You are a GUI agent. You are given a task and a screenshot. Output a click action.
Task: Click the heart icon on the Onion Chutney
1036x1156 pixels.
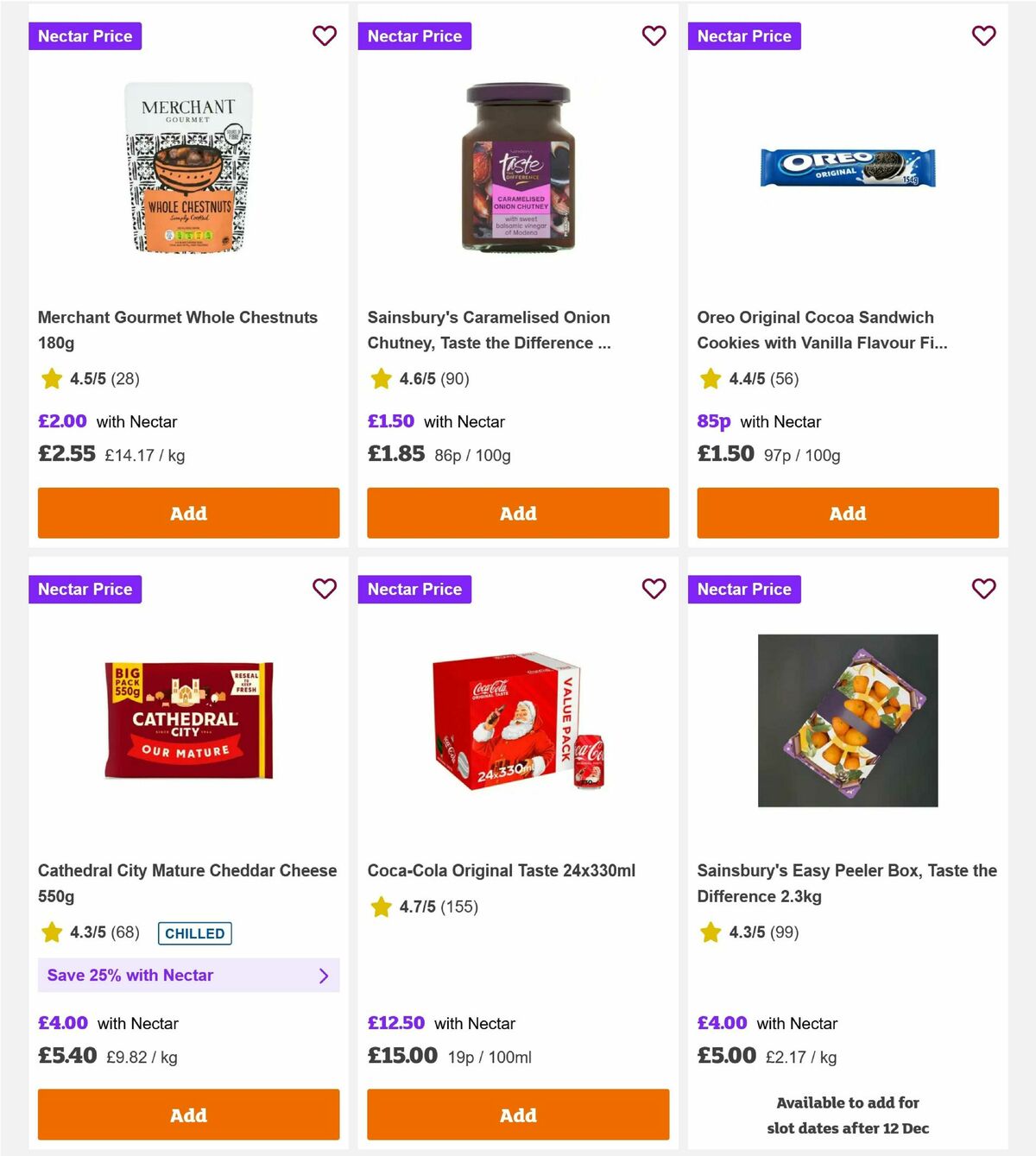pos(654,36)
